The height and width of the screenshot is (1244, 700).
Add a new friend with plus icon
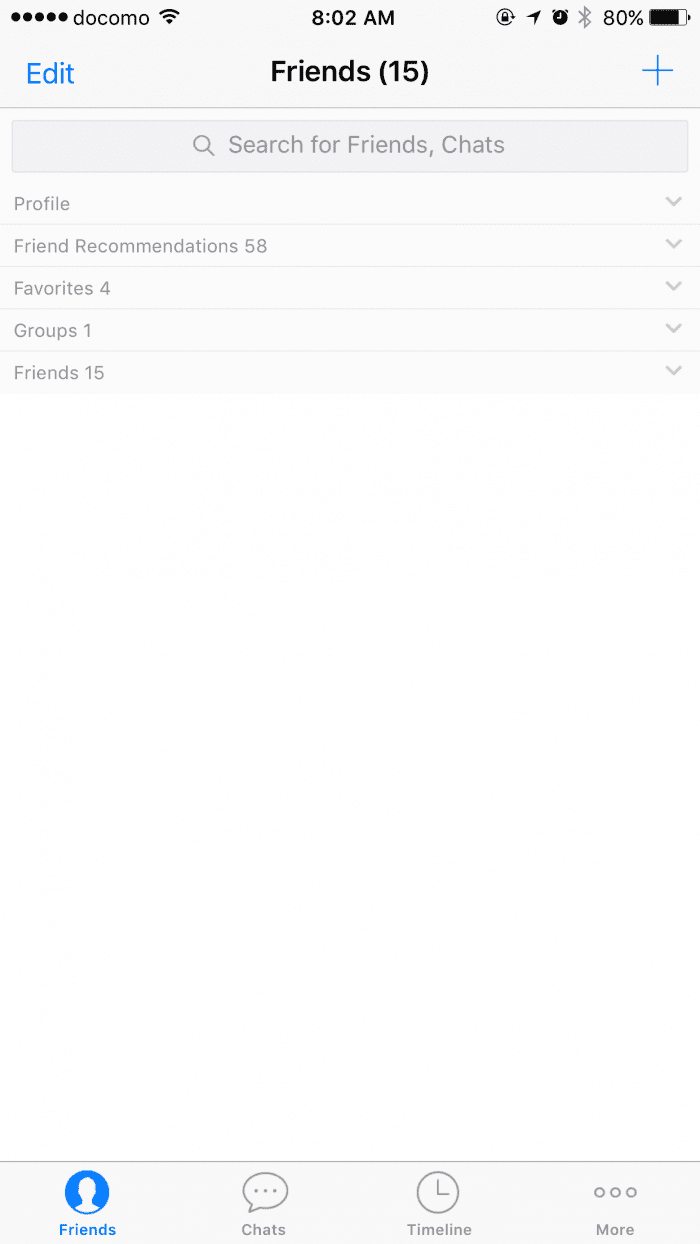[x=657, y=71]
